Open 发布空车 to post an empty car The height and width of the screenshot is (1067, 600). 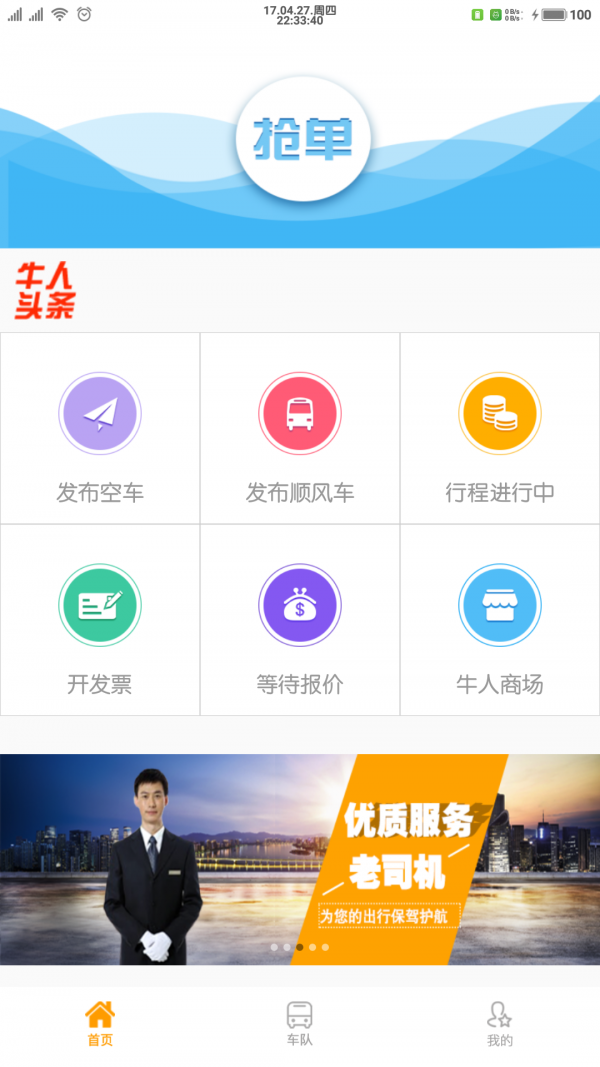[x=100, y=427]
